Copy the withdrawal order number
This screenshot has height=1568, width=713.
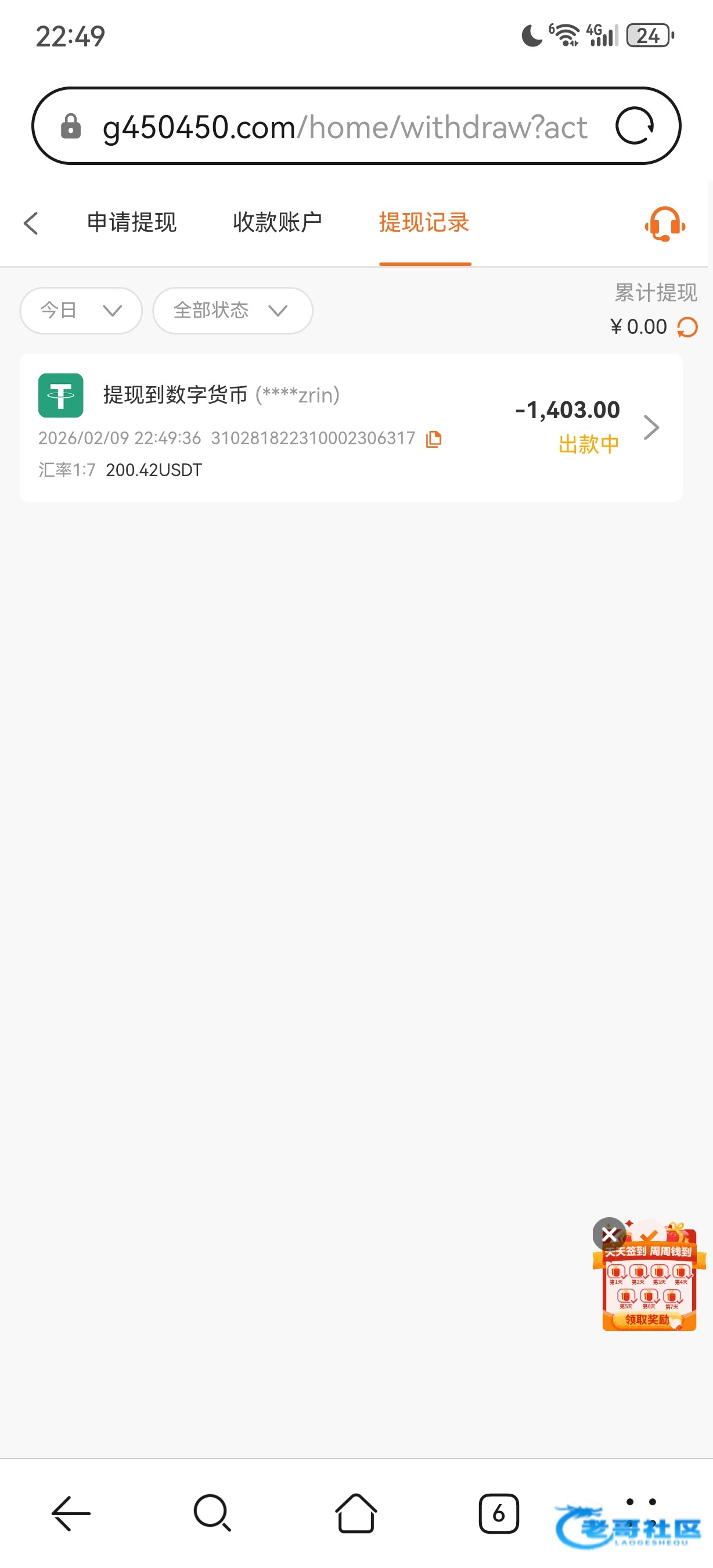click(x=434, y=439)
